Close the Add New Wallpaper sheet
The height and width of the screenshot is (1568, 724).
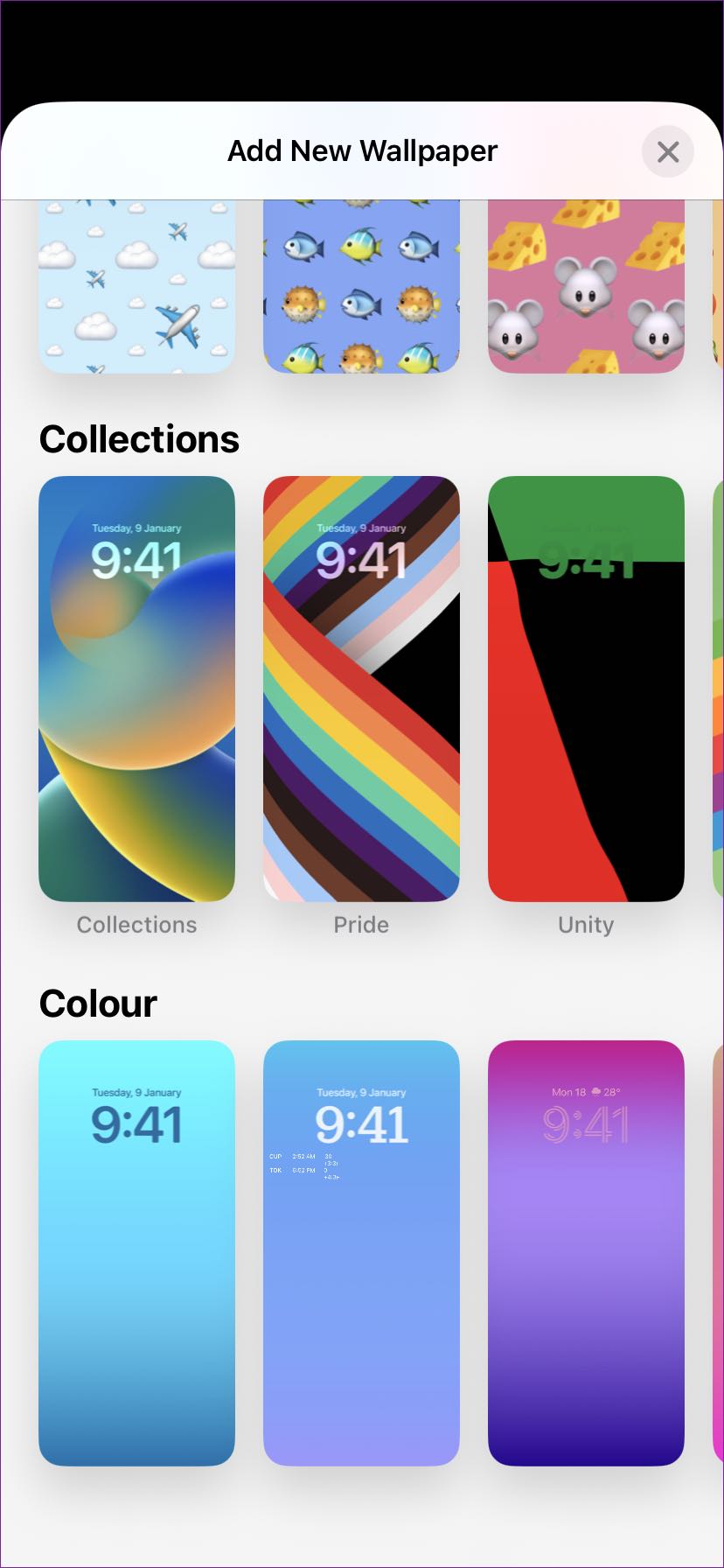pyautogui.click(x=667, y=152)
